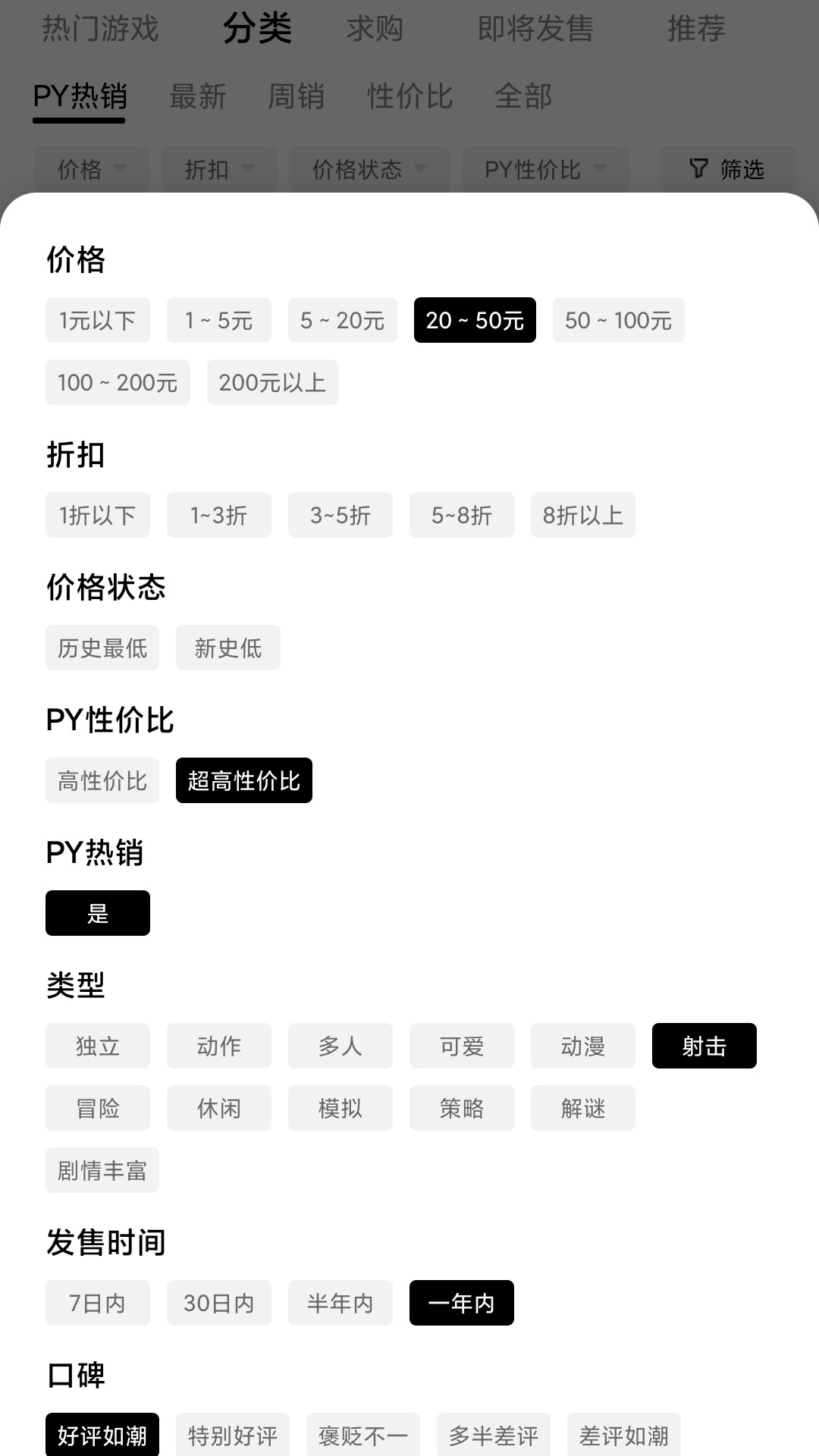Choose the 5 ~ 20元 price range
Viewport: 819px width, 1456px height.
click(x=342, y=320)
